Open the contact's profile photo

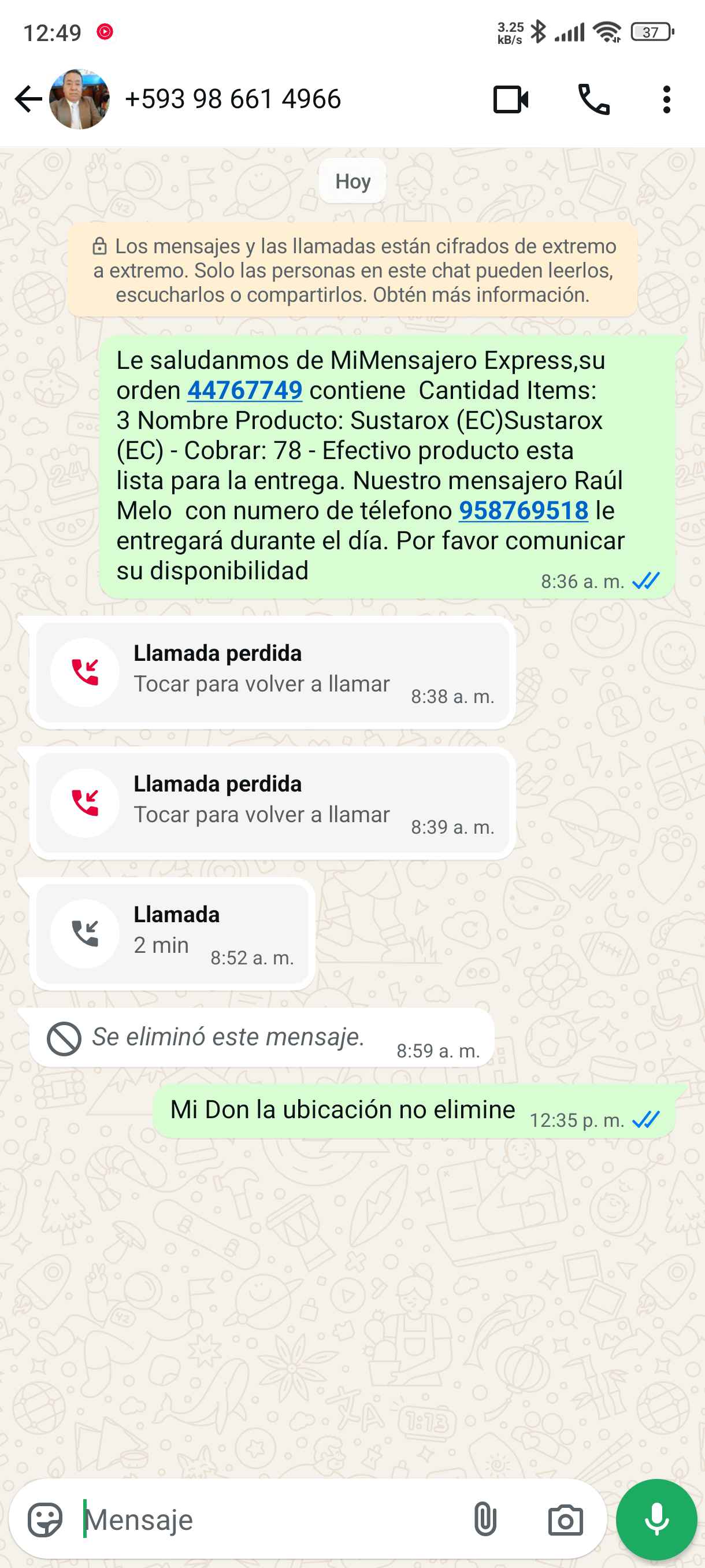(80, 99)
